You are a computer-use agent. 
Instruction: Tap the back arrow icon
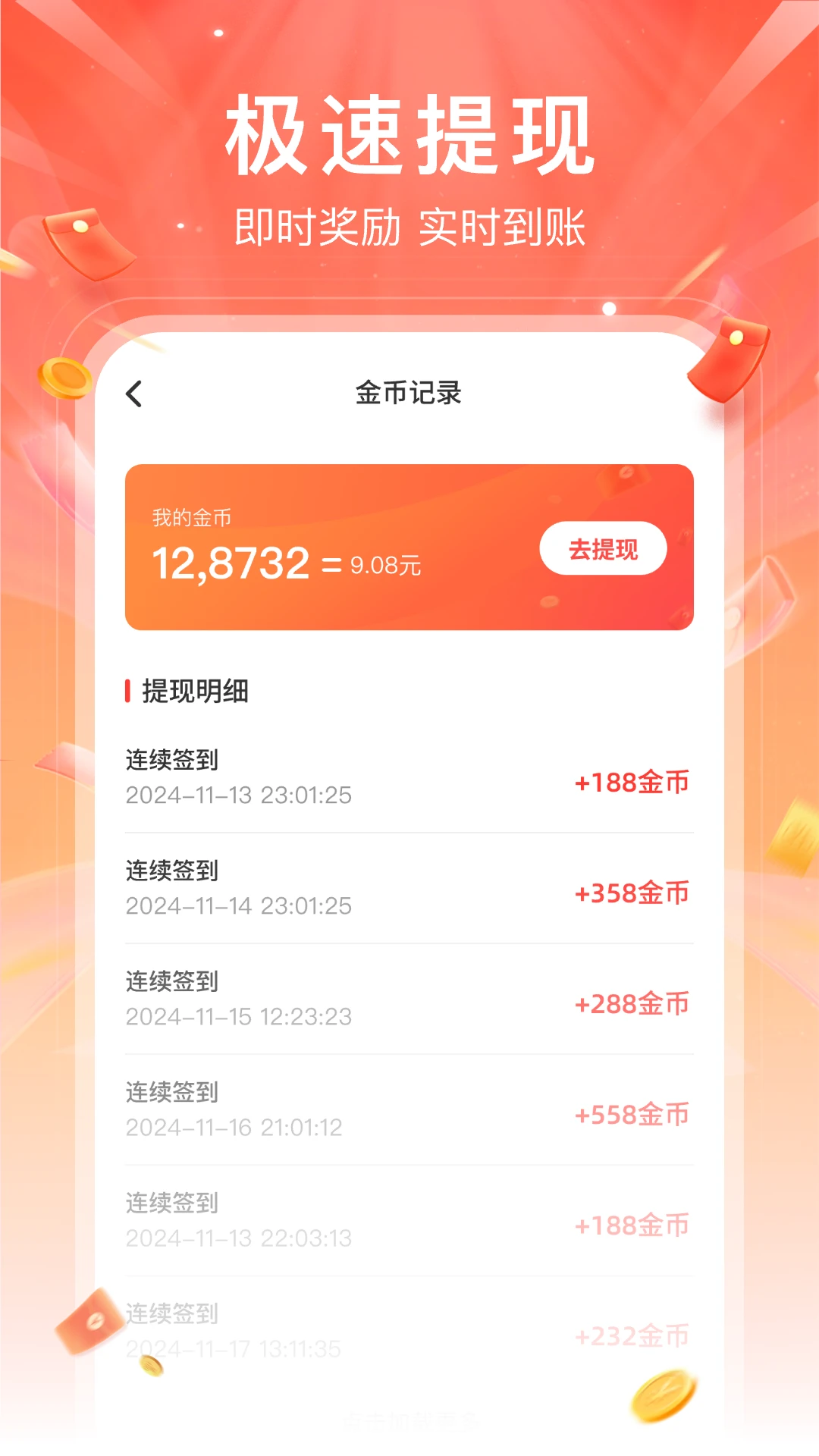point(135,394)
